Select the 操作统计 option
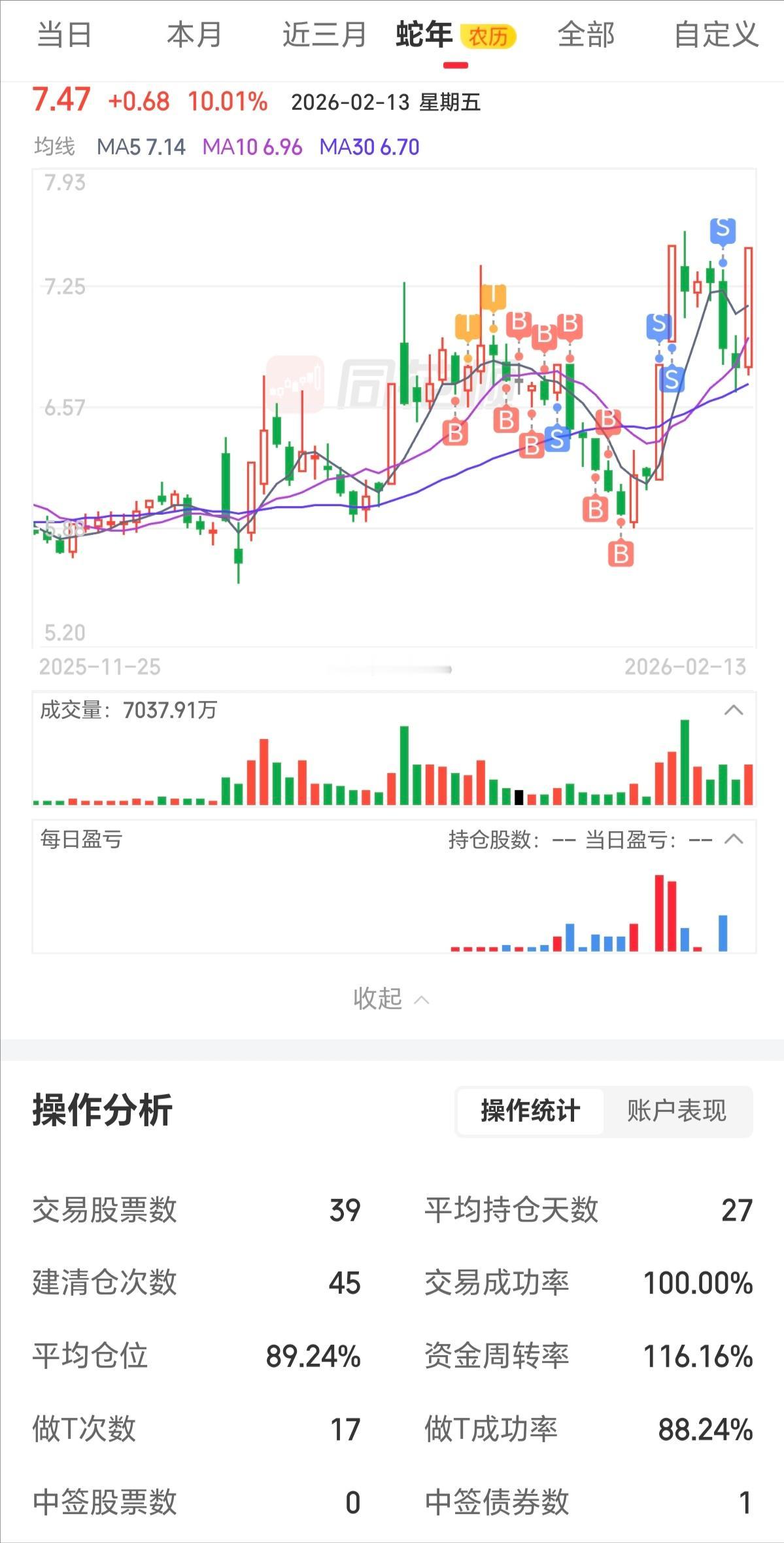This screenshot has width=784, height=1543. (x=530, y=1107)
